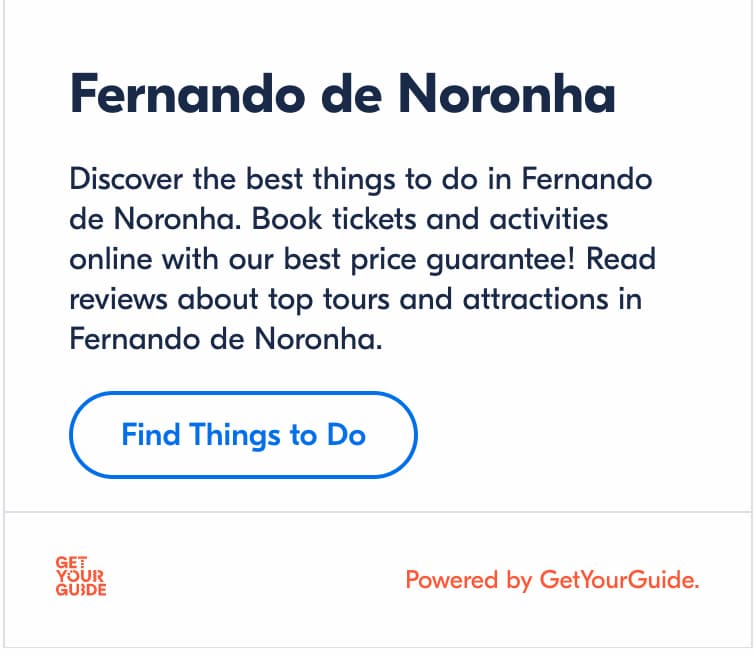Viewport: 754px width, 656px height.
Task: Tap the Find Things to Do button
Action: point(243,435)
